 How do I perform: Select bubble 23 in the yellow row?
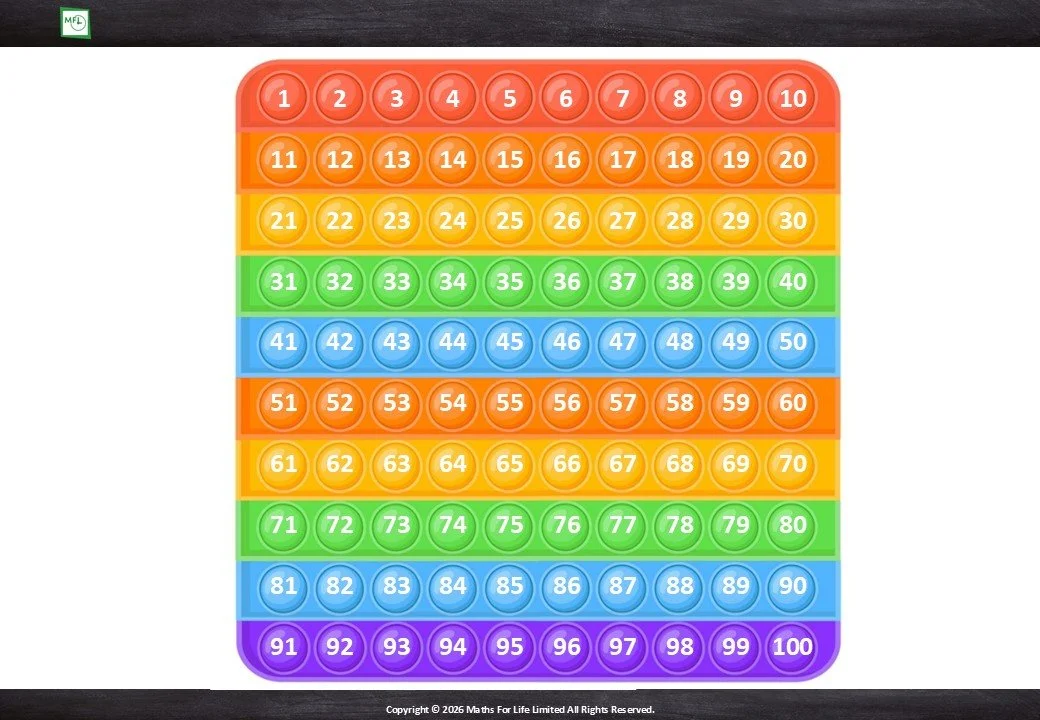click(x=396, y=220)
